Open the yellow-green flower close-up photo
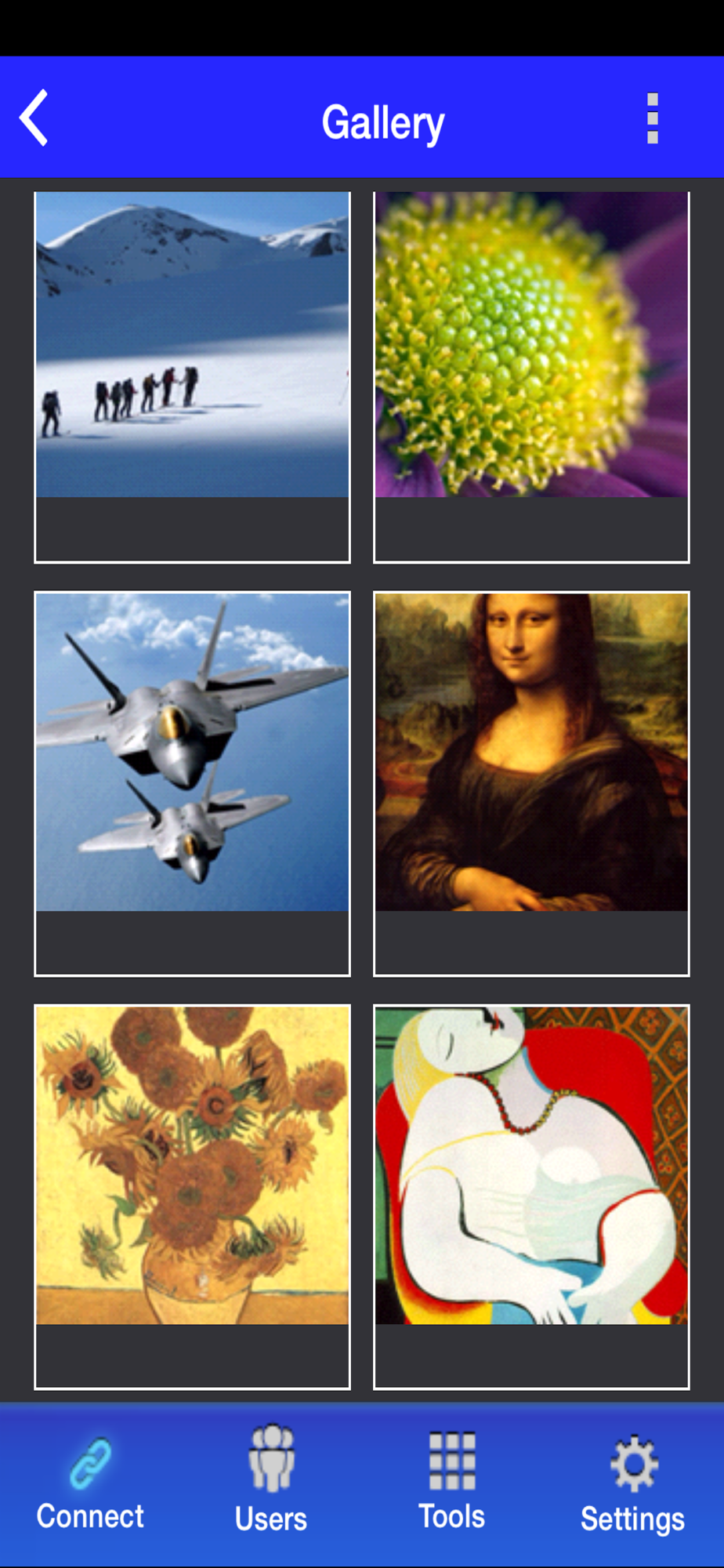The height and width of the screenshot is (1568, 724). point(531,345)
